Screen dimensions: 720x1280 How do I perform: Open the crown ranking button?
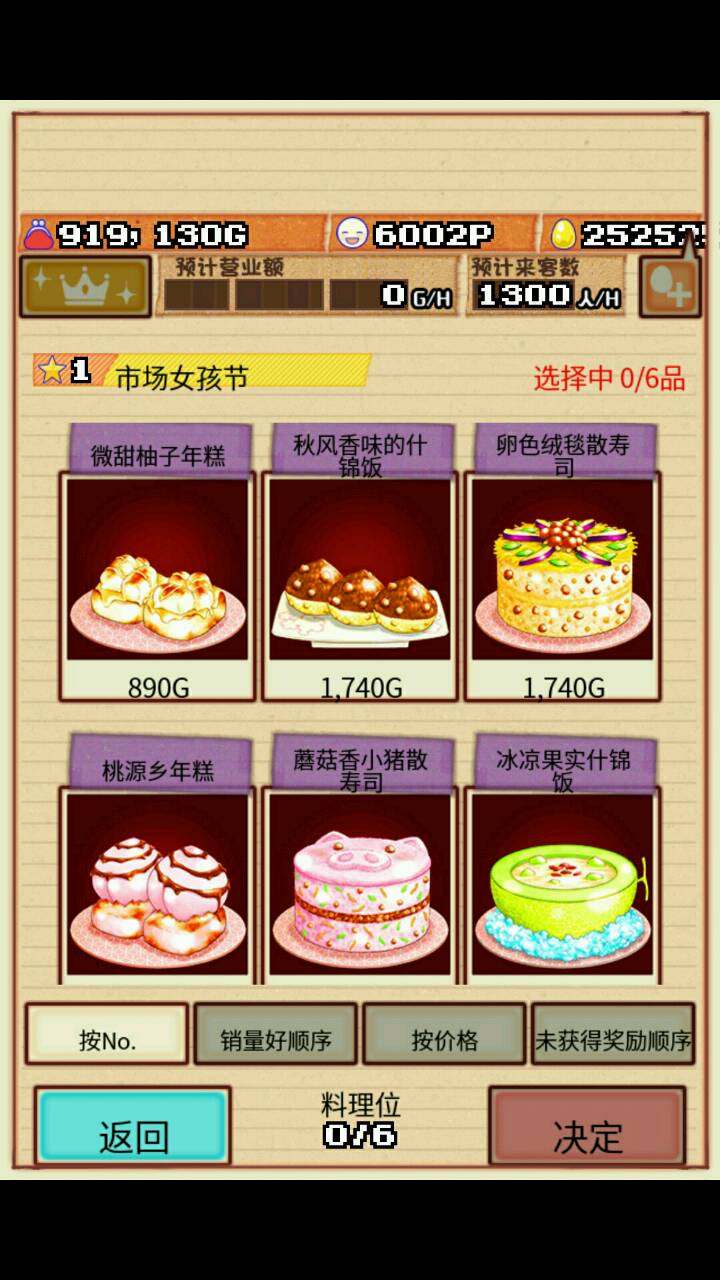[x=85, y=287]
